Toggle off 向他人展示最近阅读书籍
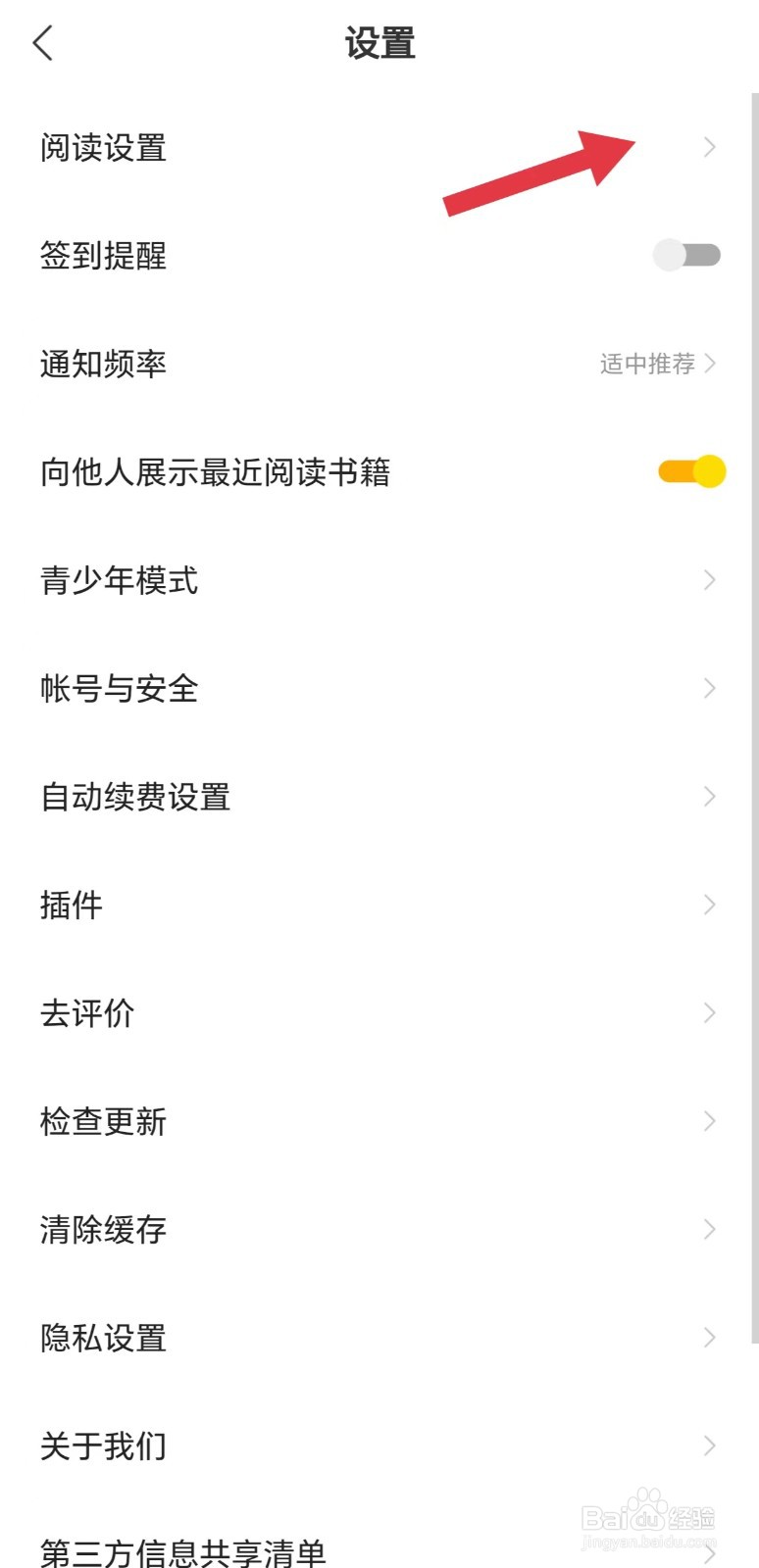The image size is (759, 1568). (689, 471)
